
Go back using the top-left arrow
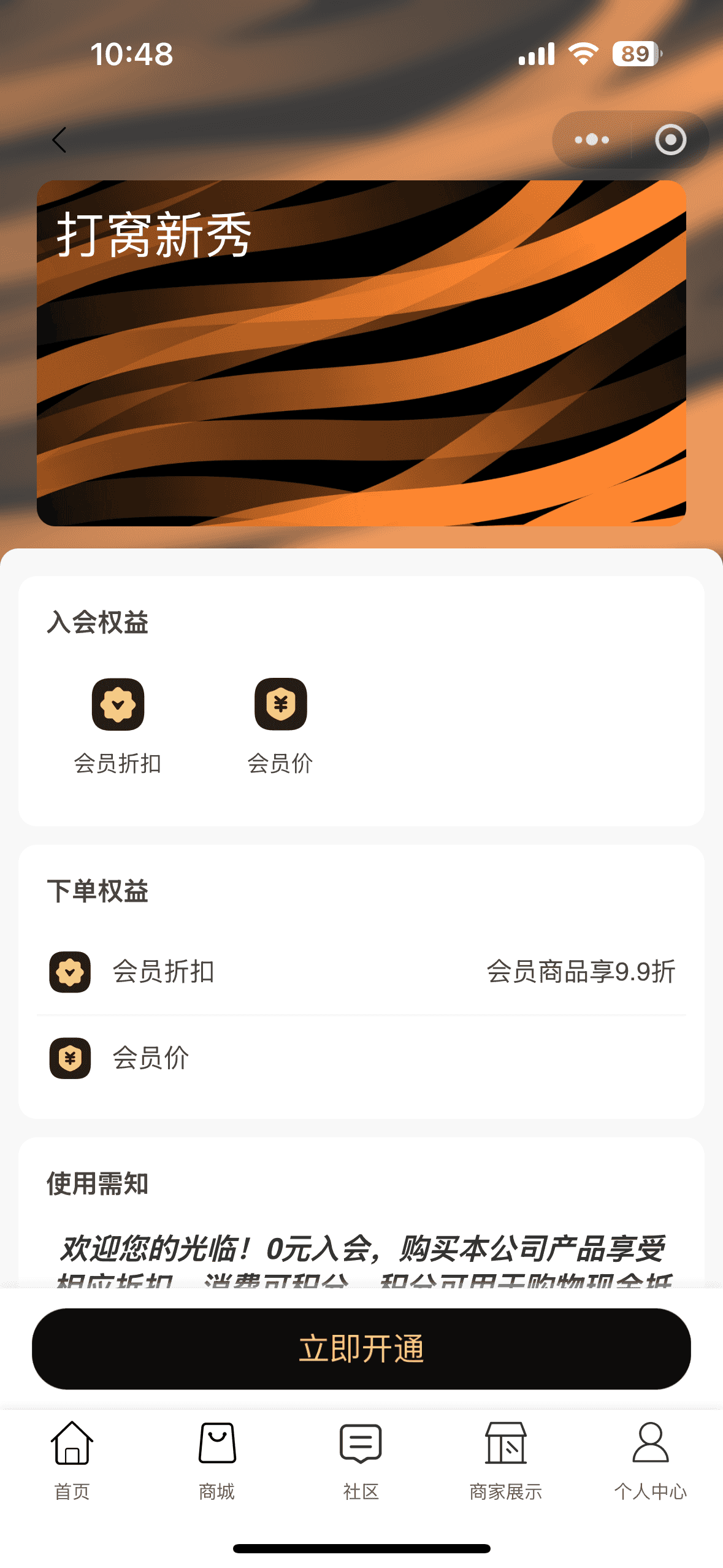[x=59, y=140]
